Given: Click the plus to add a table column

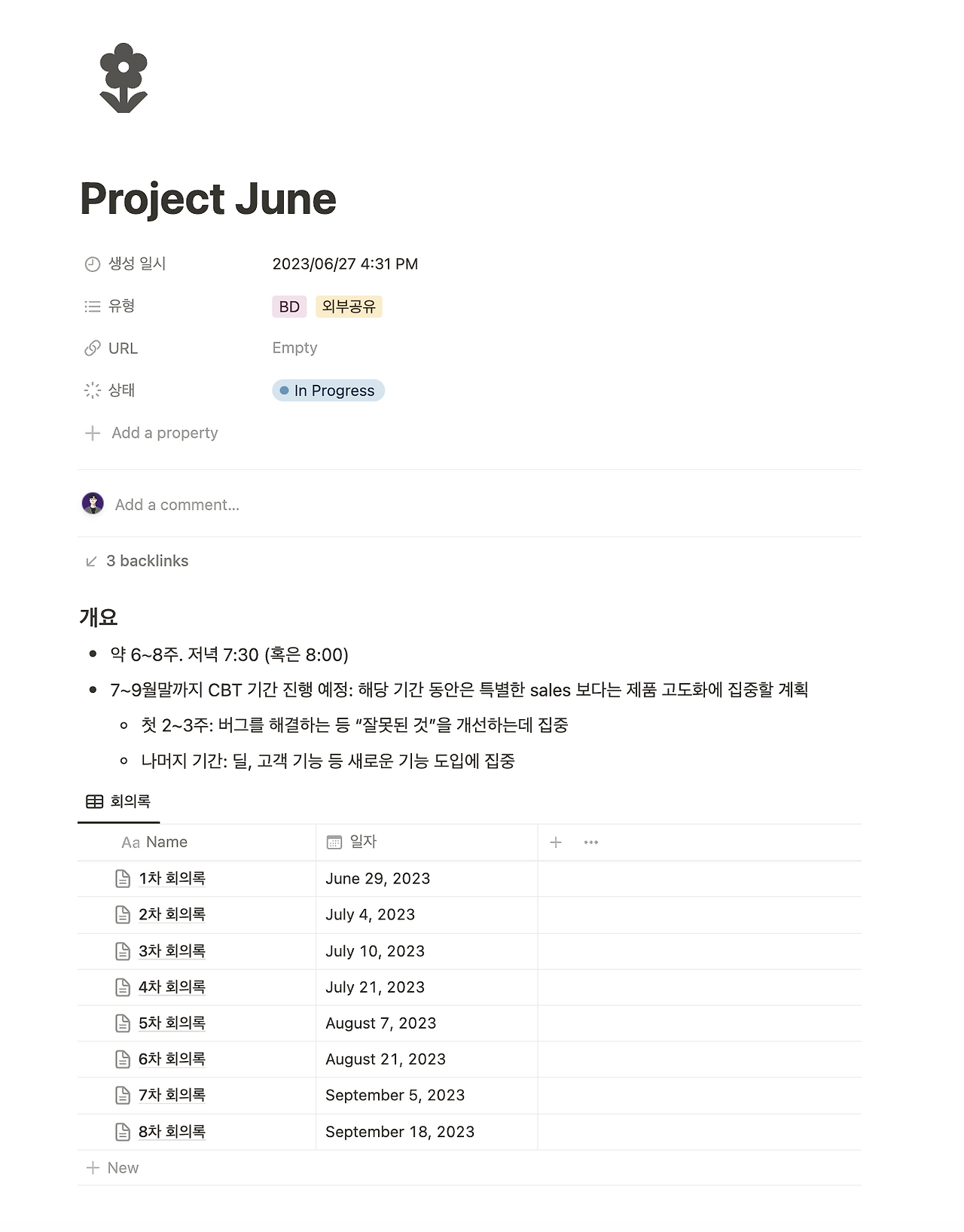Looking at the screenshot, I should pos(555,842).
